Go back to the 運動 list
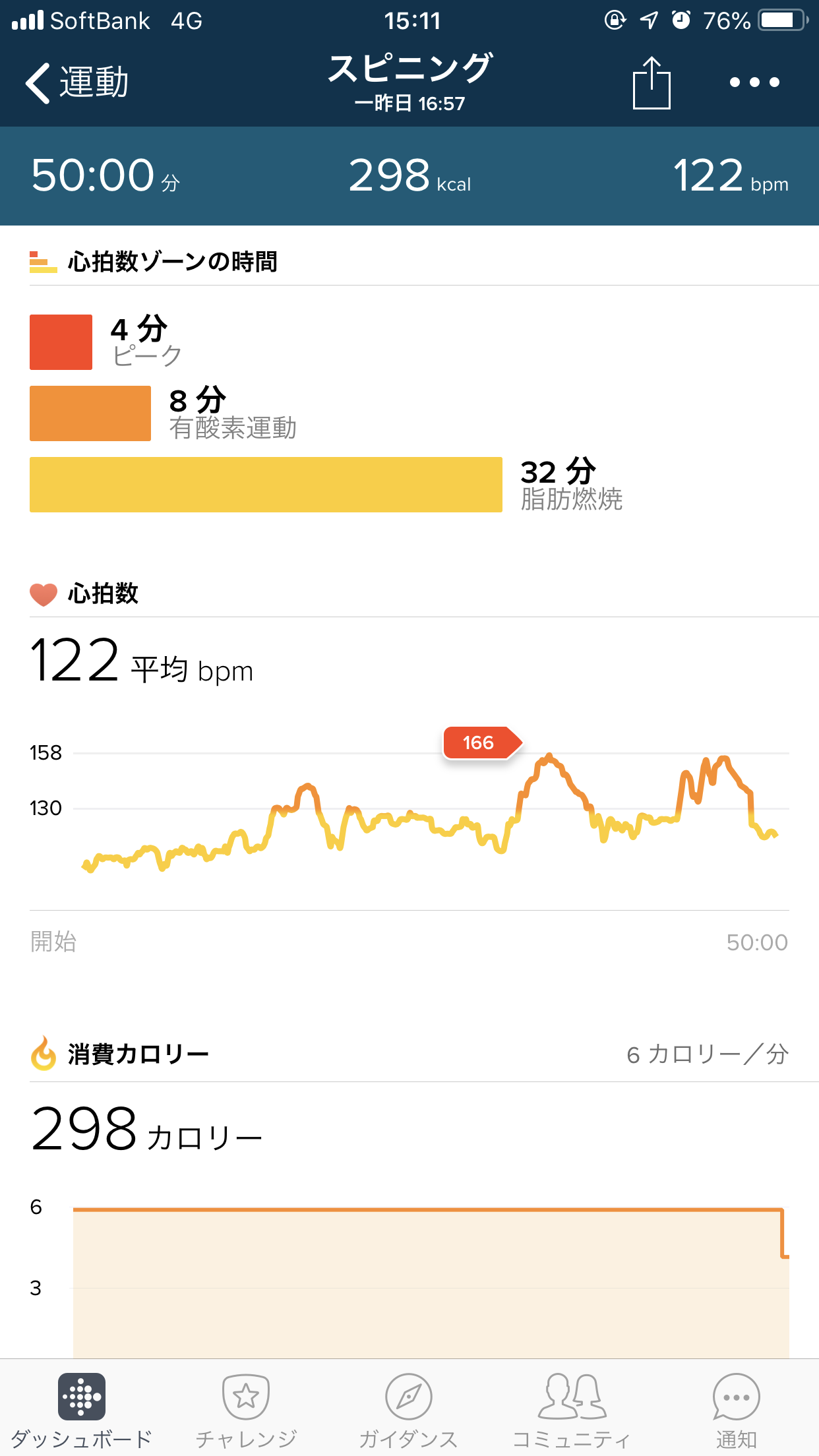The image size is (819, 1456). [76, 83]
